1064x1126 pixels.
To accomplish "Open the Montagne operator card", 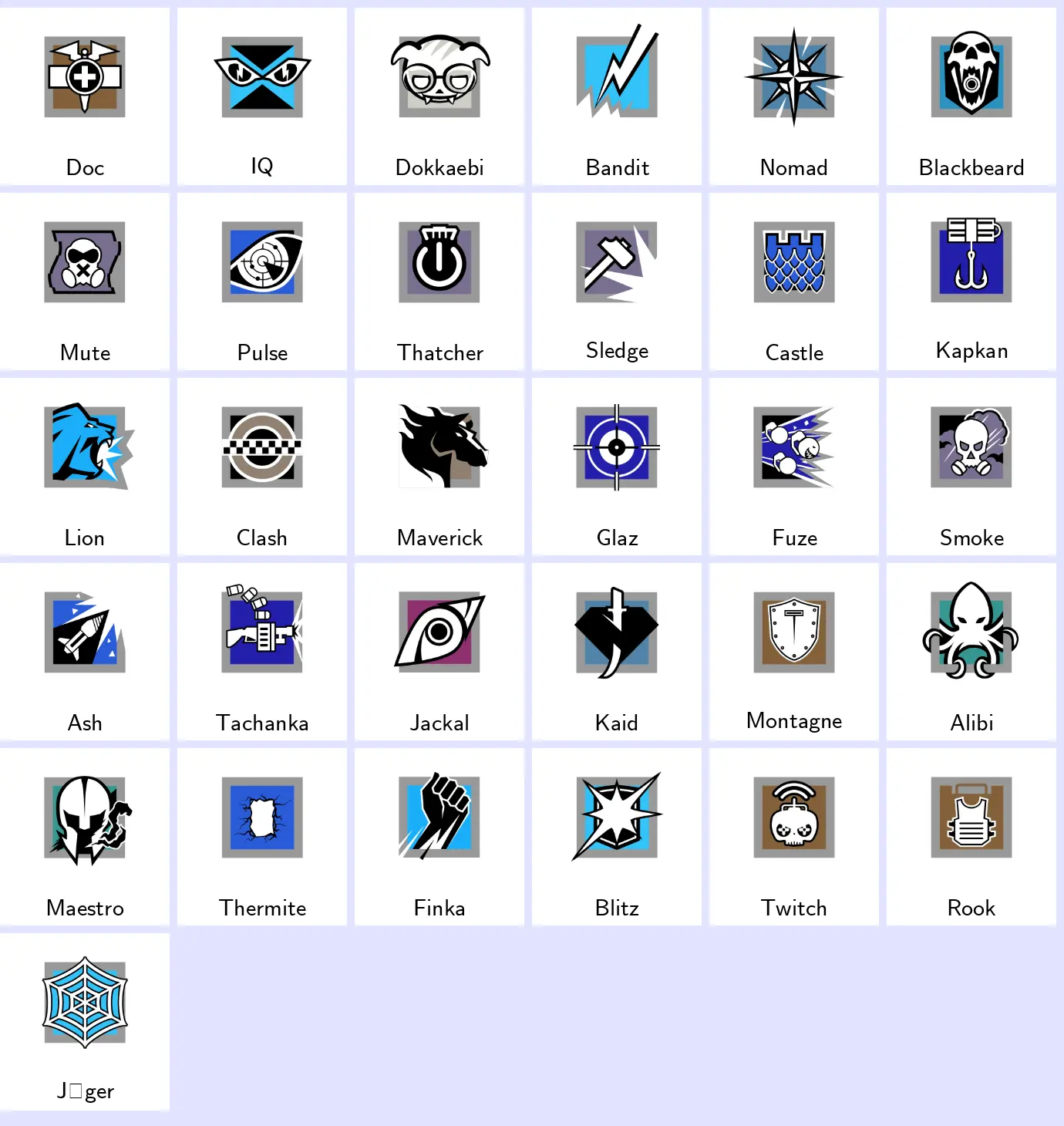I will tap(794, 652).
